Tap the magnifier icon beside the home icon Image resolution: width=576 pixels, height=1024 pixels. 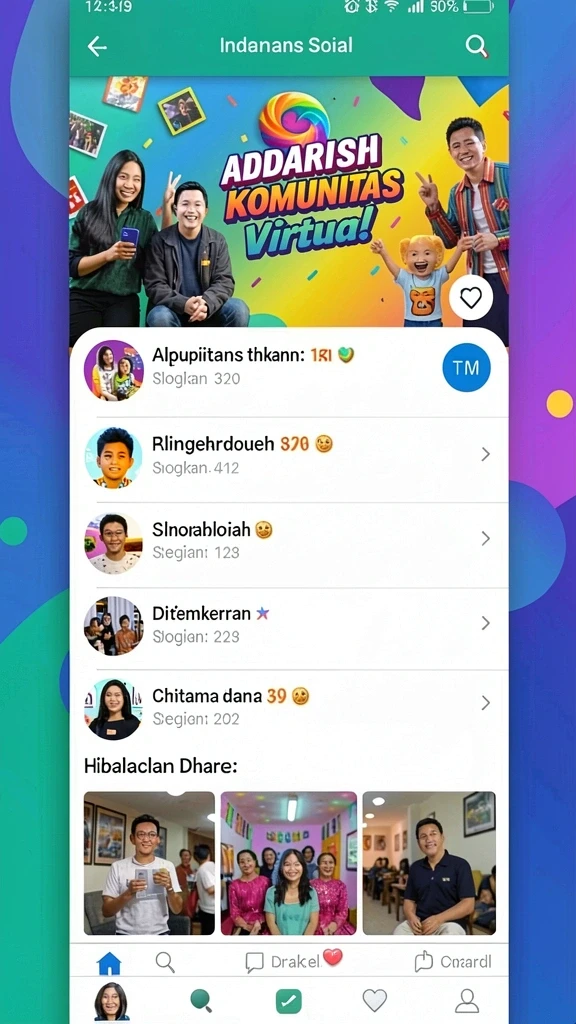(x=165, y=962)
